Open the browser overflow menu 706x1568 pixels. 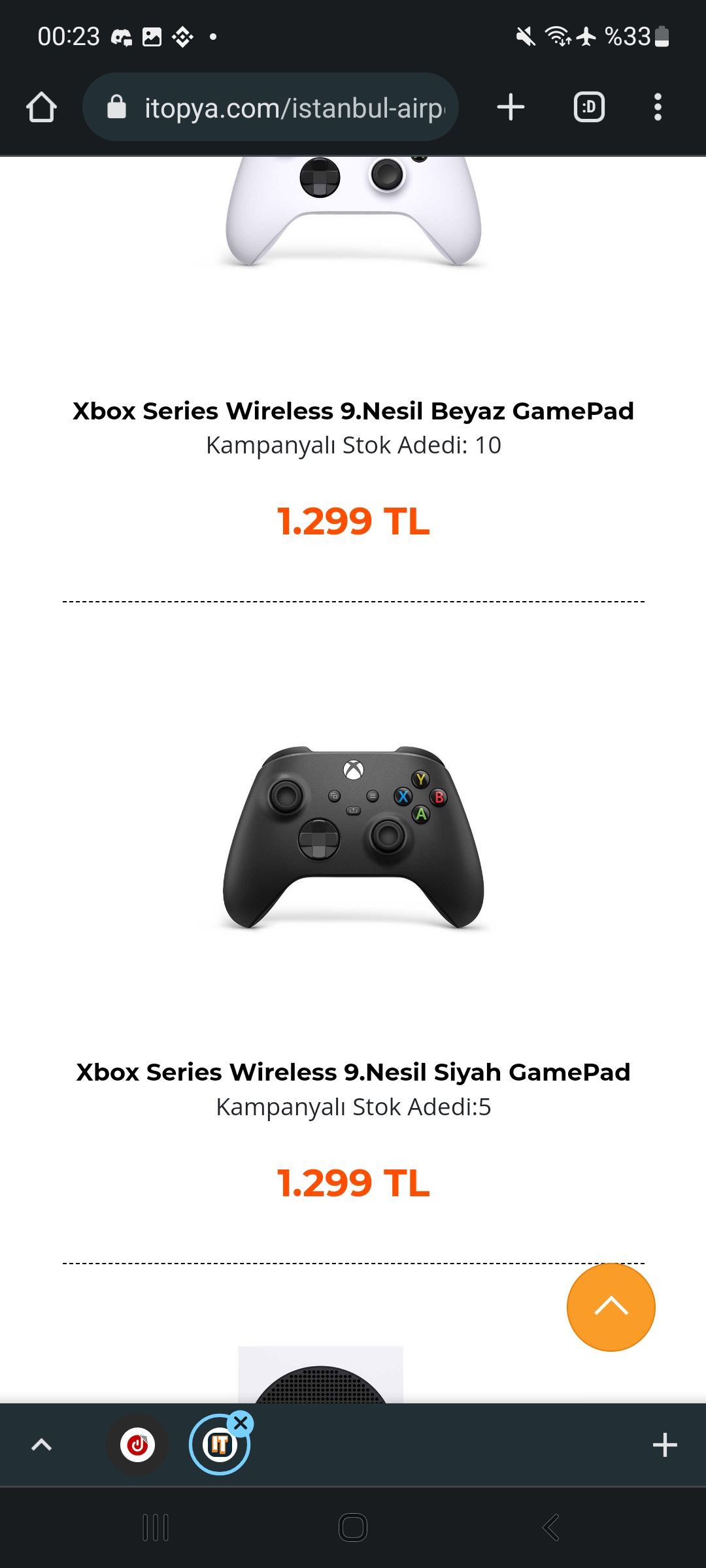pos(658,107)
